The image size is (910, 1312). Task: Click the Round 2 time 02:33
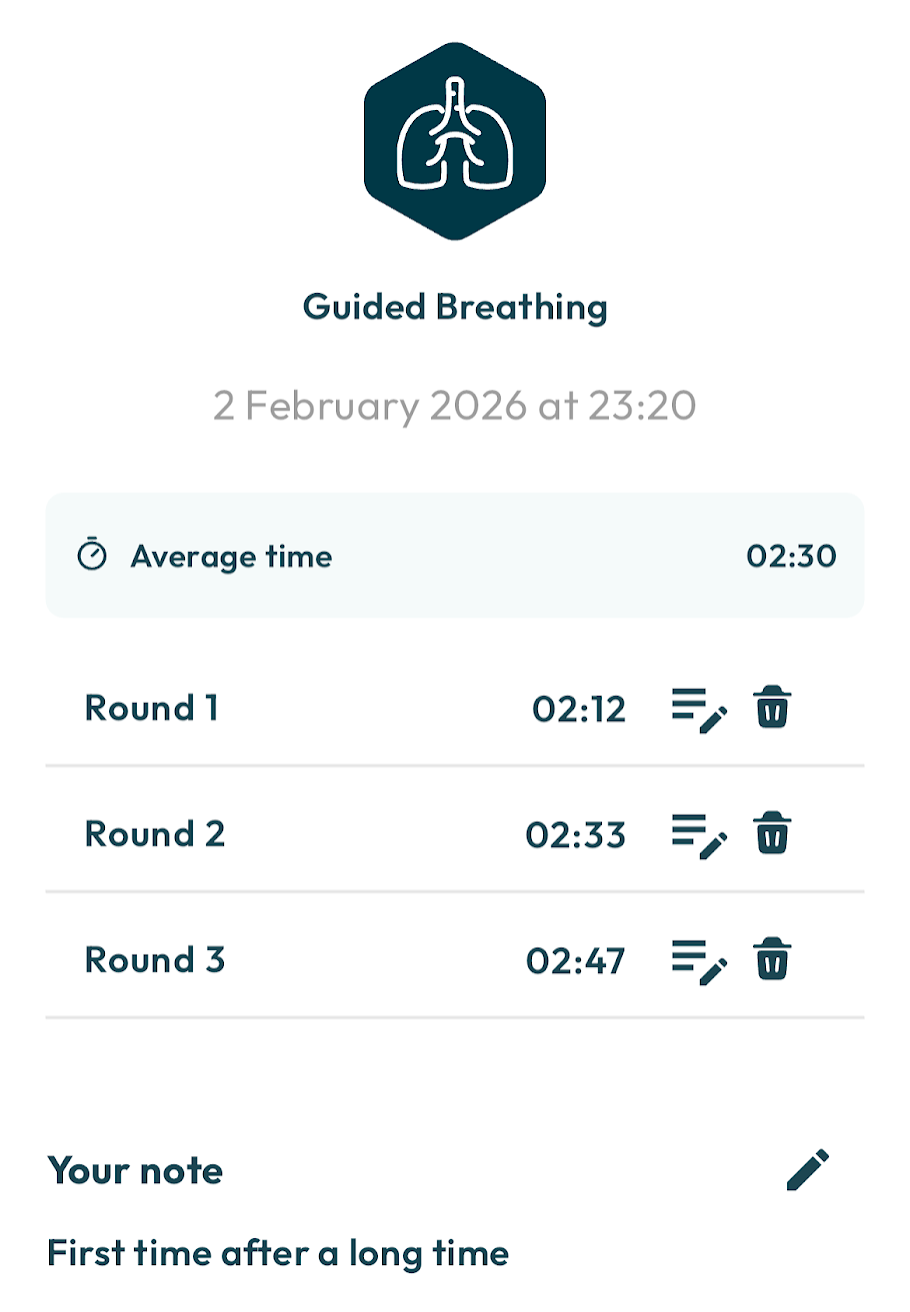click(576, 834)
